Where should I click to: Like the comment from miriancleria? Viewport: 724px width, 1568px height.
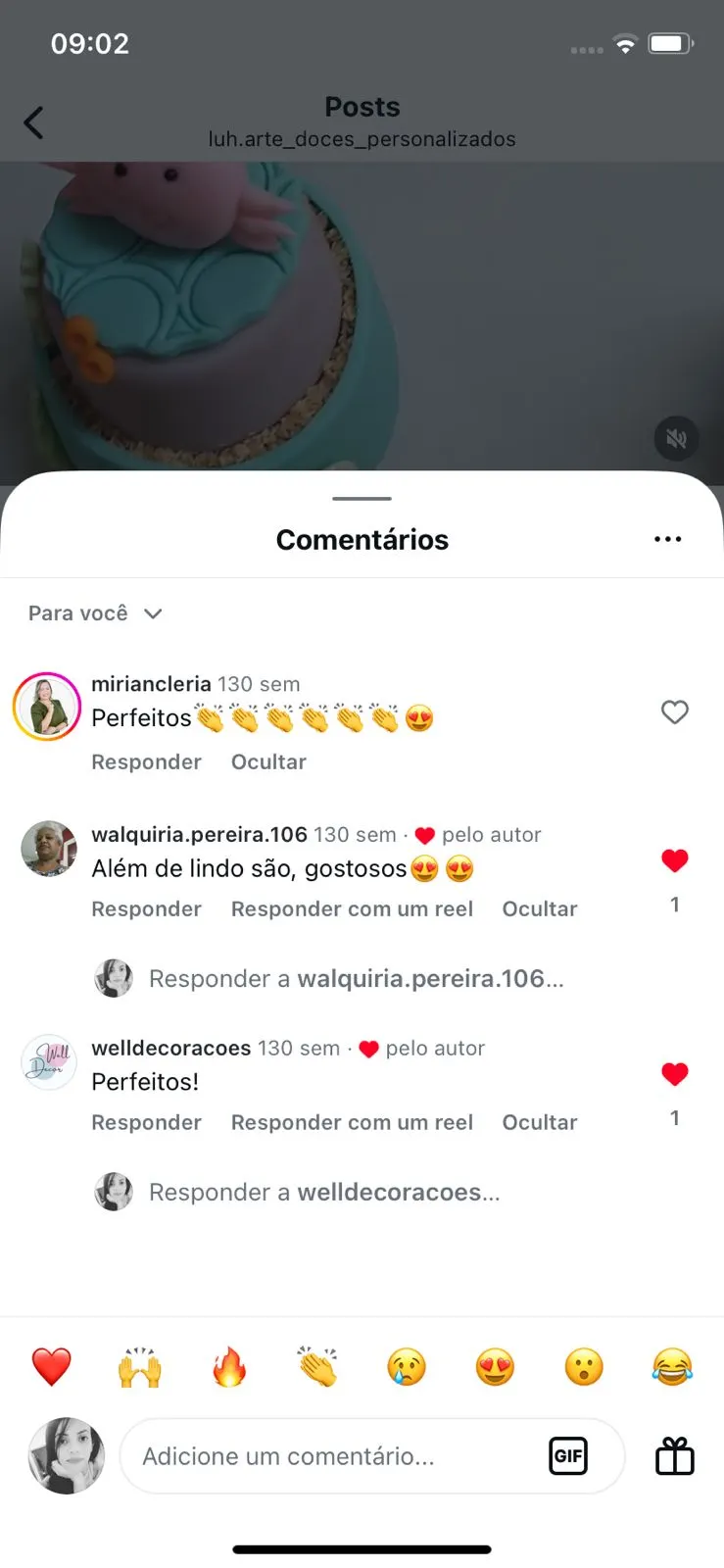[x=674, y=712]
